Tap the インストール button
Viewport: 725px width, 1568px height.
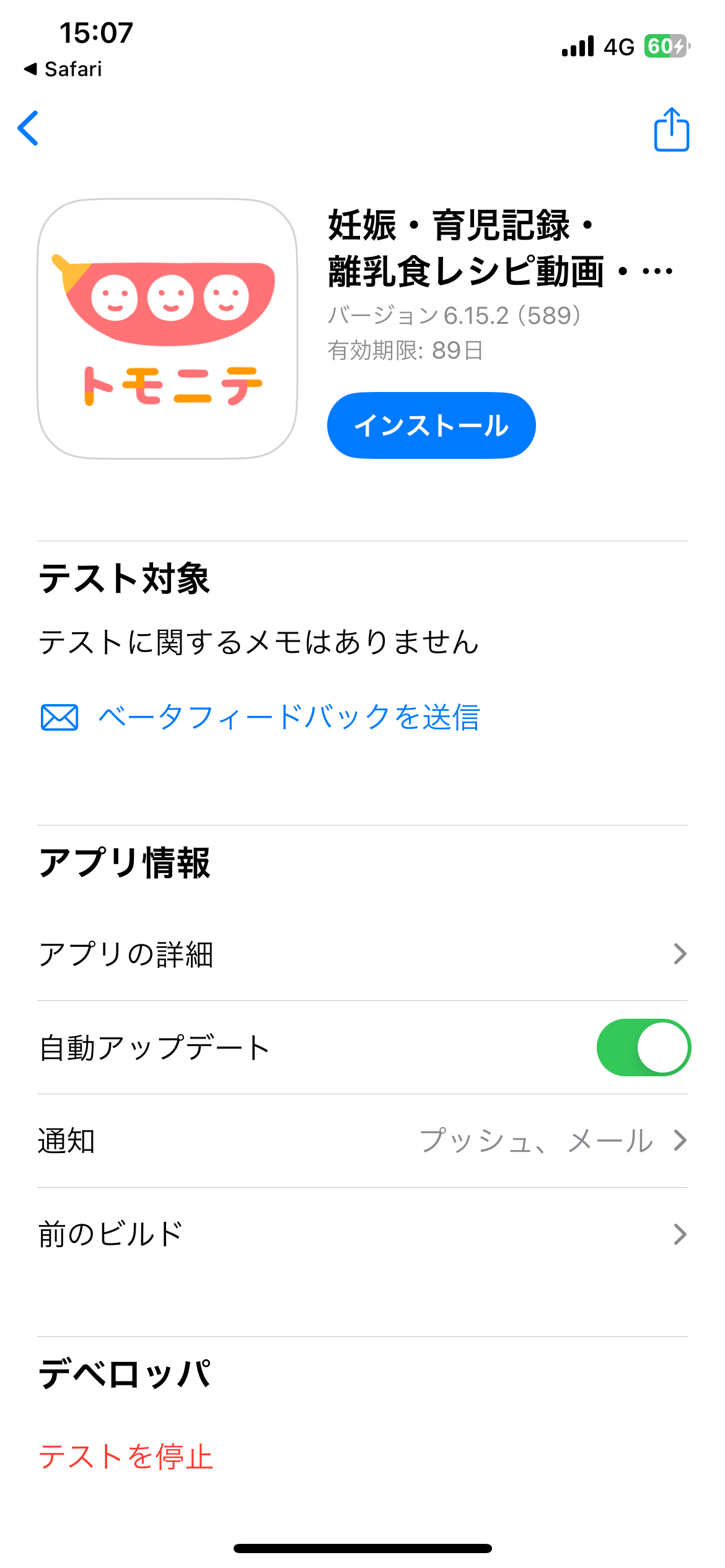(431, 425)
